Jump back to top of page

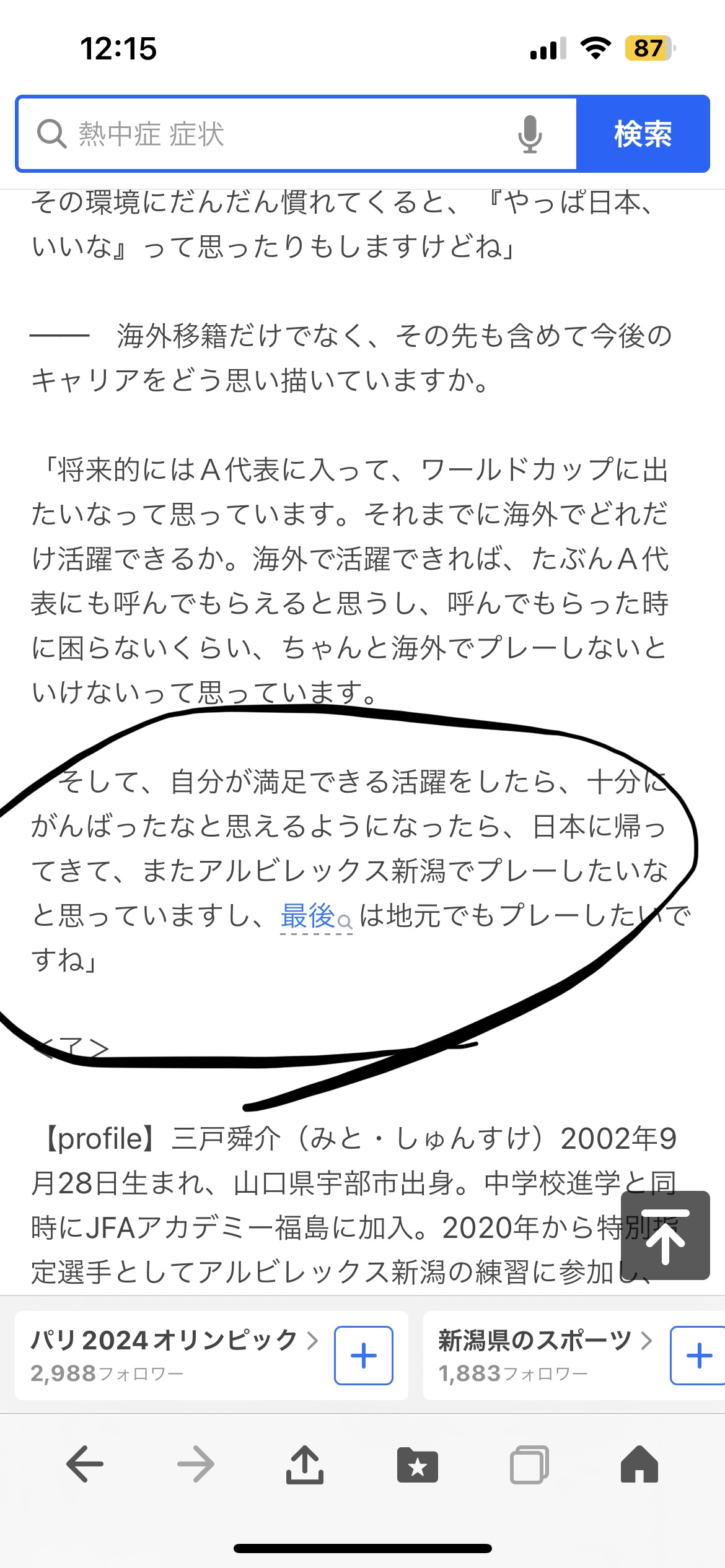665,1235
